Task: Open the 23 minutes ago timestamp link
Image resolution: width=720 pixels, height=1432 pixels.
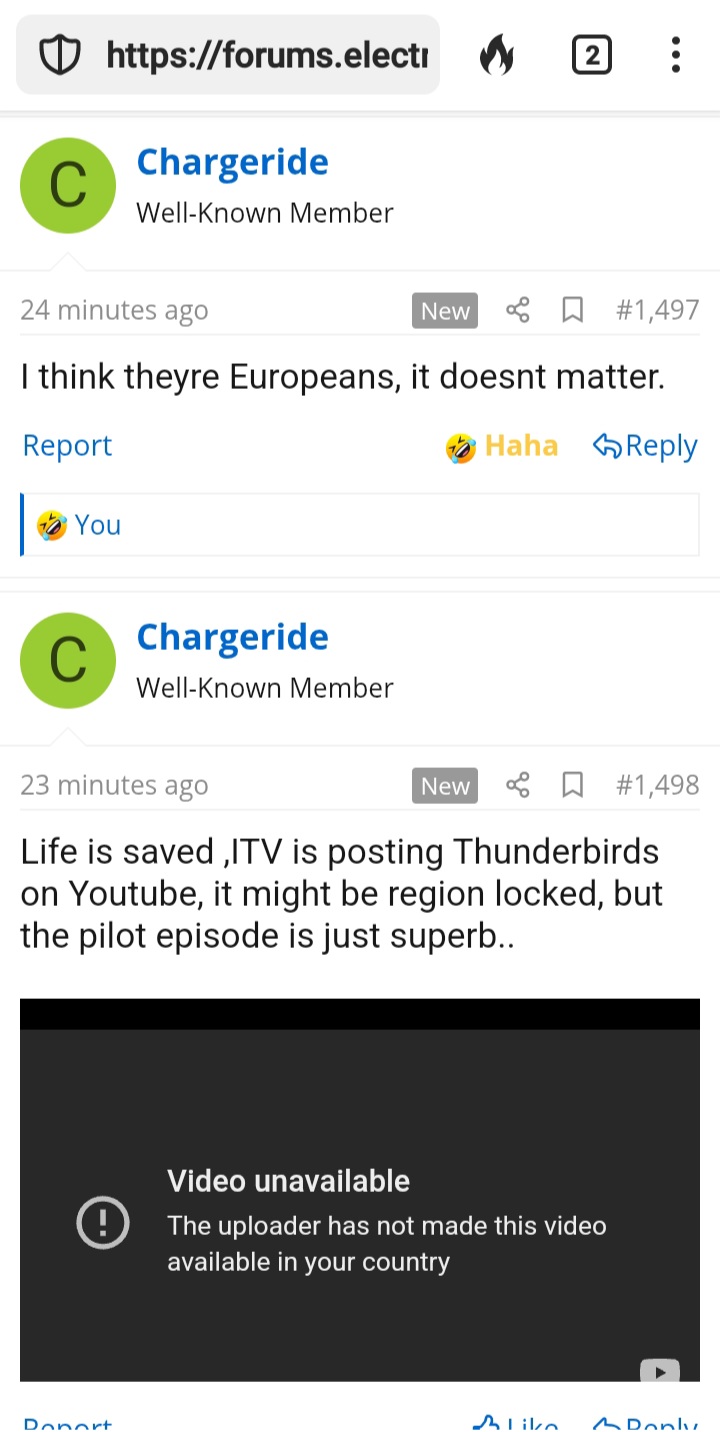Action: click(114, 785)
